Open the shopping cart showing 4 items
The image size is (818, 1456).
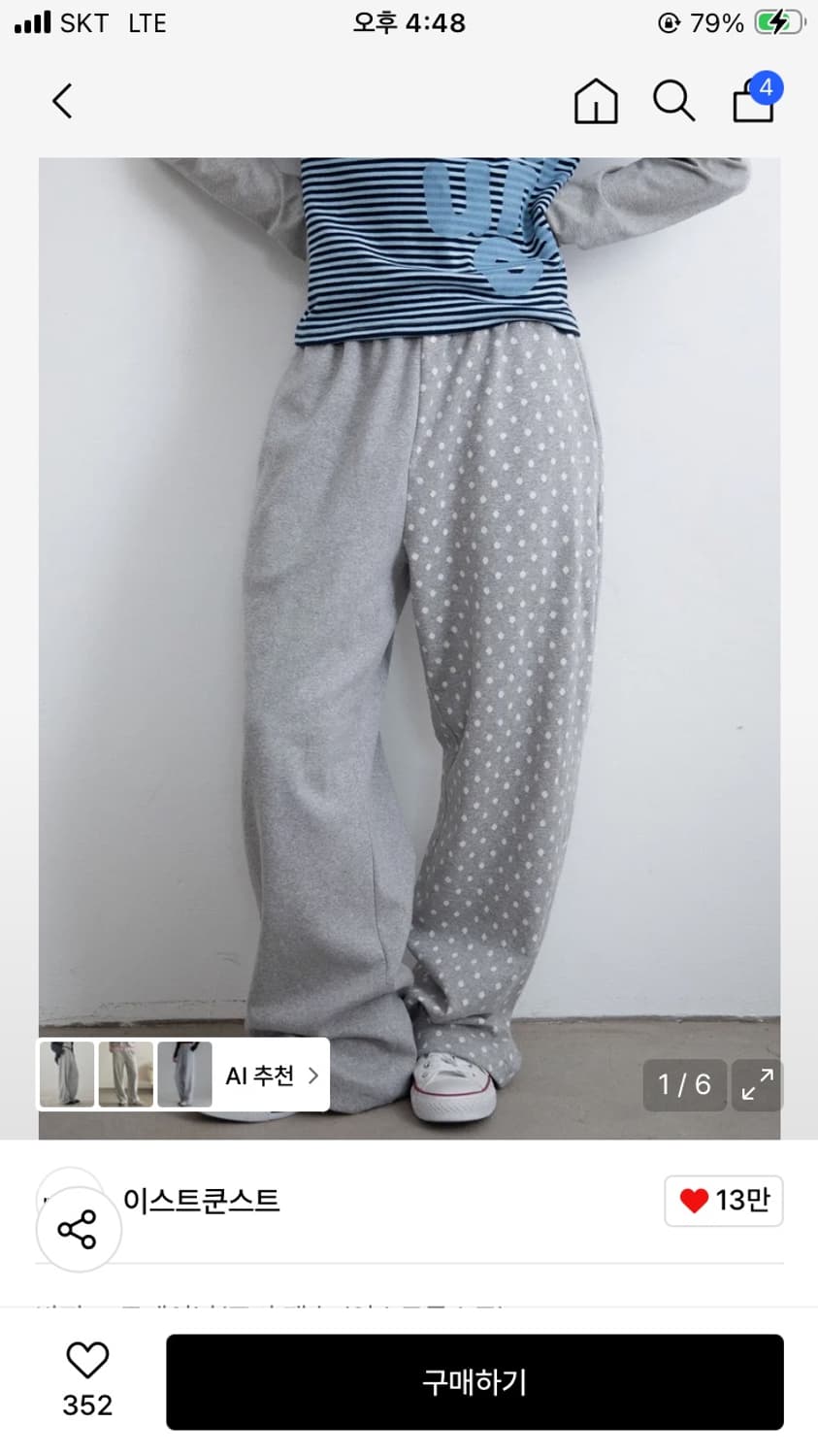coord(753,103)
